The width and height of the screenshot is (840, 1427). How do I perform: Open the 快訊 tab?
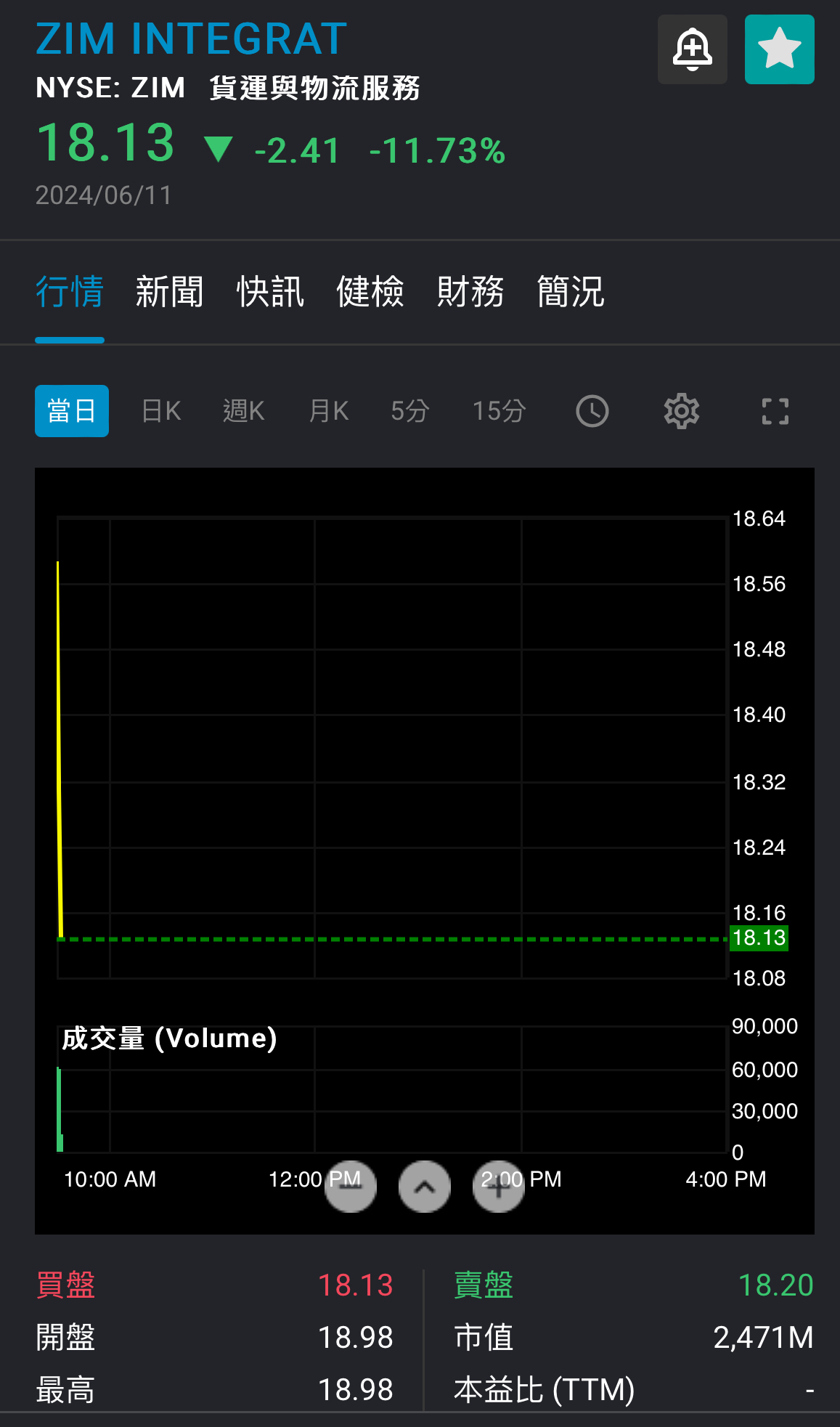[x=270, y=292]
